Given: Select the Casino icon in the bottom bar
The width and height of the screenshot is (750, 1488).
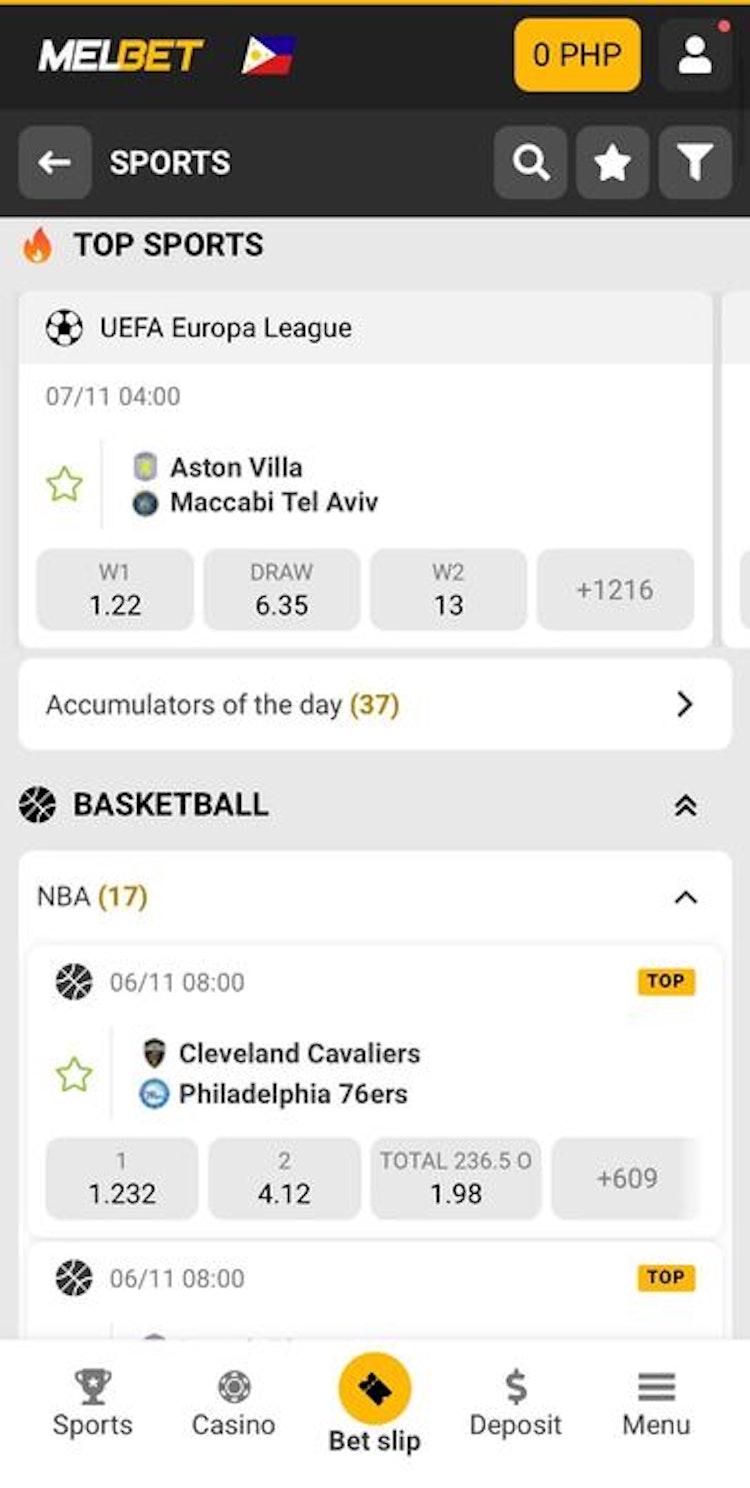Looking at the screenshot, I should click(233, 1401).
